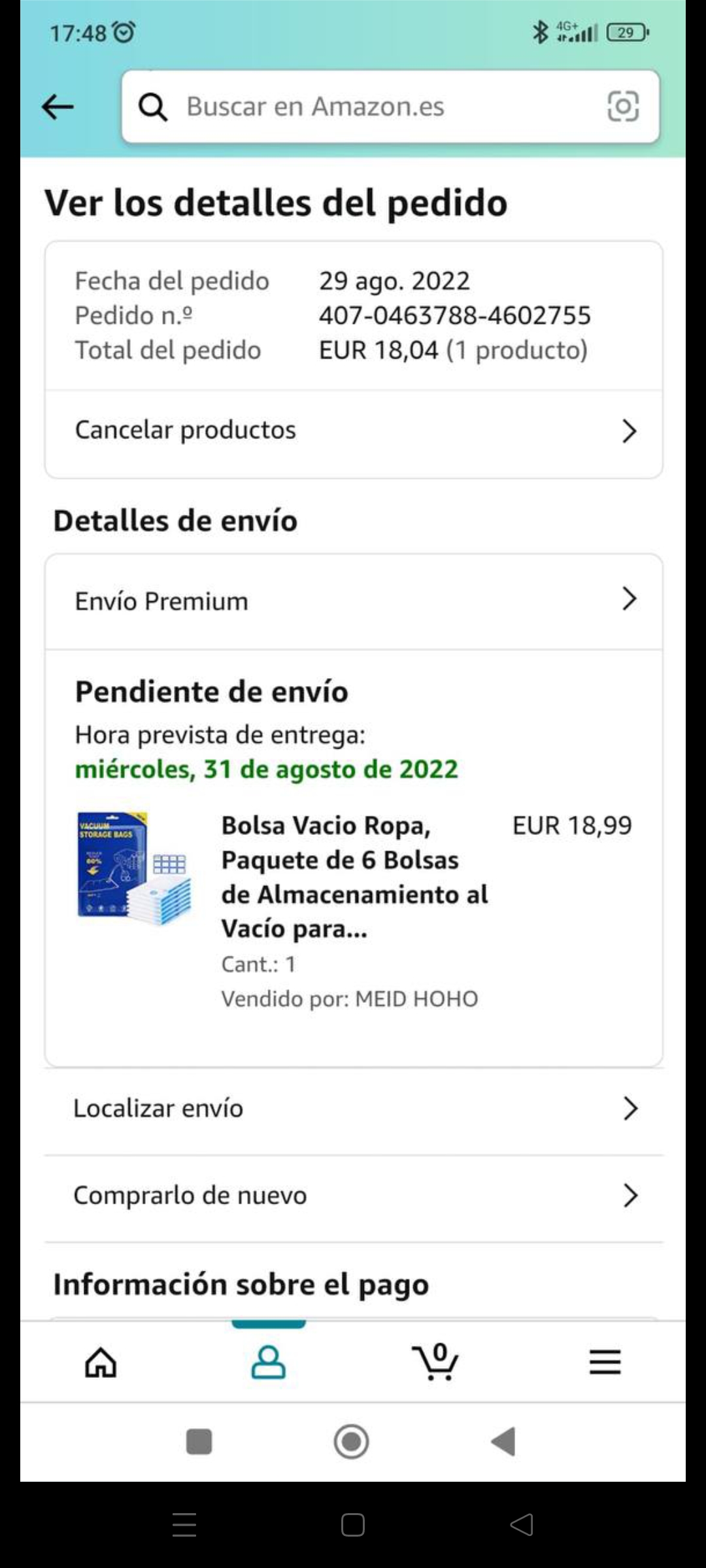Choose Comprarlo de nuevo
Image resolution: width=706 pixels, height=1568 pixels.
point(353,1196)
